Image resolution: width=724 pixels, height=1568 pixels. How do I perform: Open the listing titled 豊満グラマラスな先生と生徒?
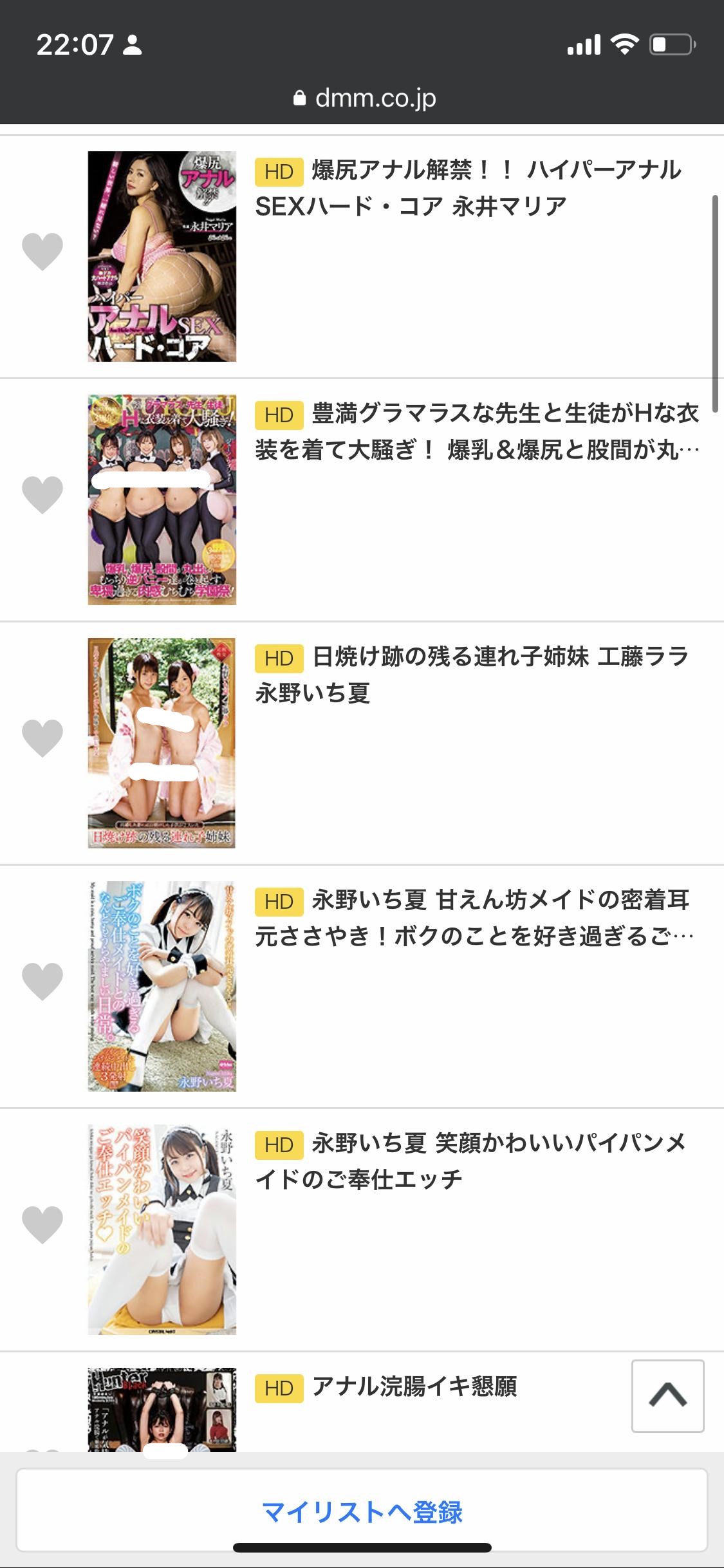(476, 431)
